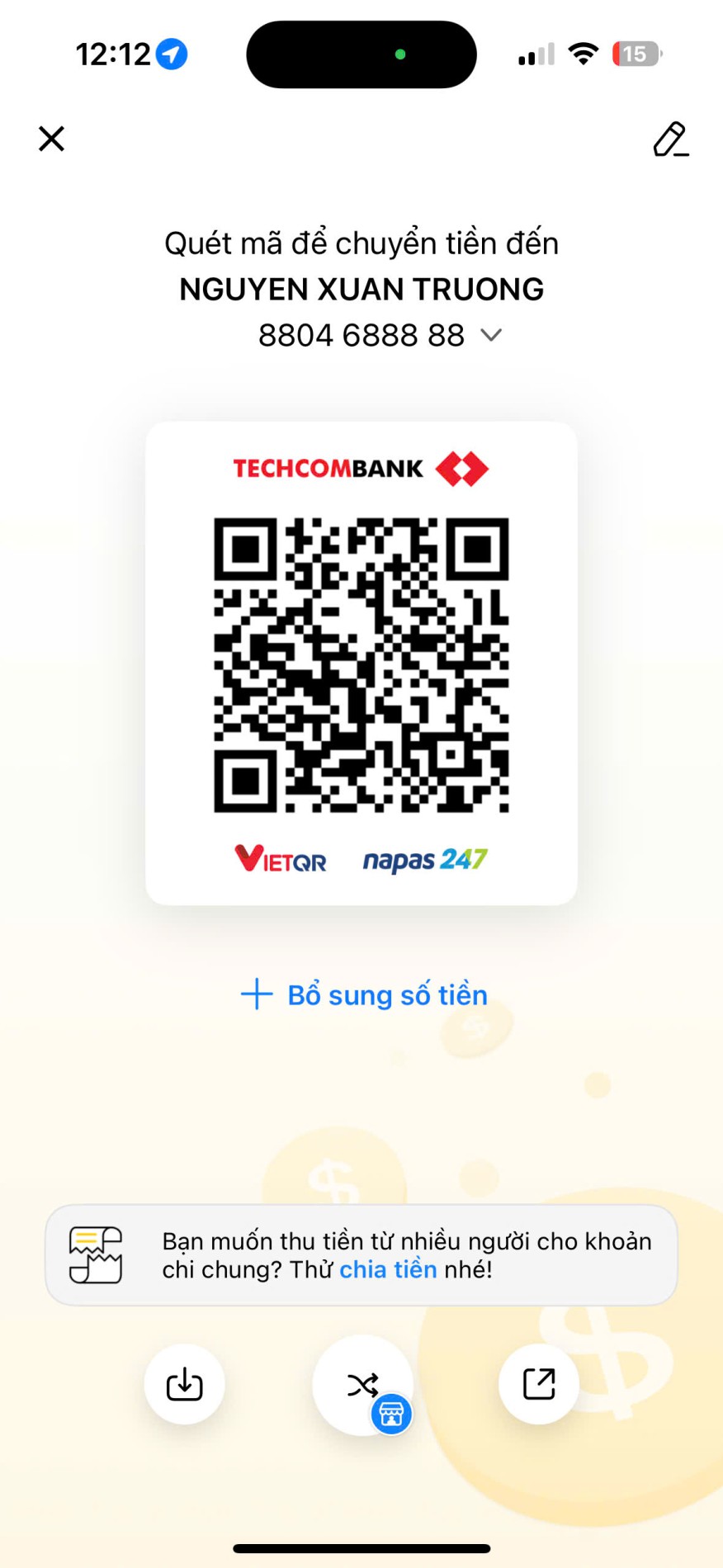Close the QR code screen
Viewport: 723px width, 1568px height.
tap(51, 139)
